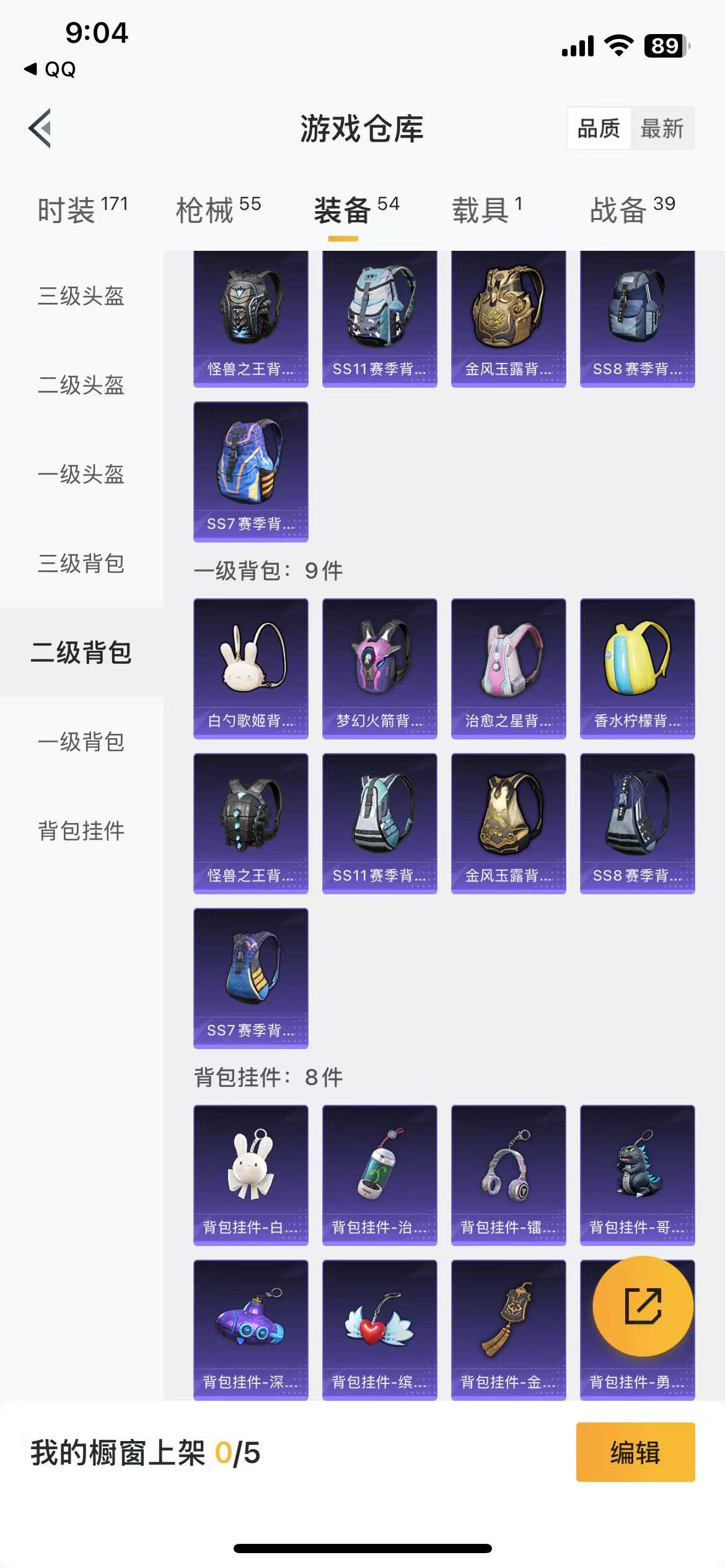Image resolution: width=725 pixels, height=1568 pixels.
Task: Go back using the top-left arrow
Action: pyautogui.click(x=40, y=128)
